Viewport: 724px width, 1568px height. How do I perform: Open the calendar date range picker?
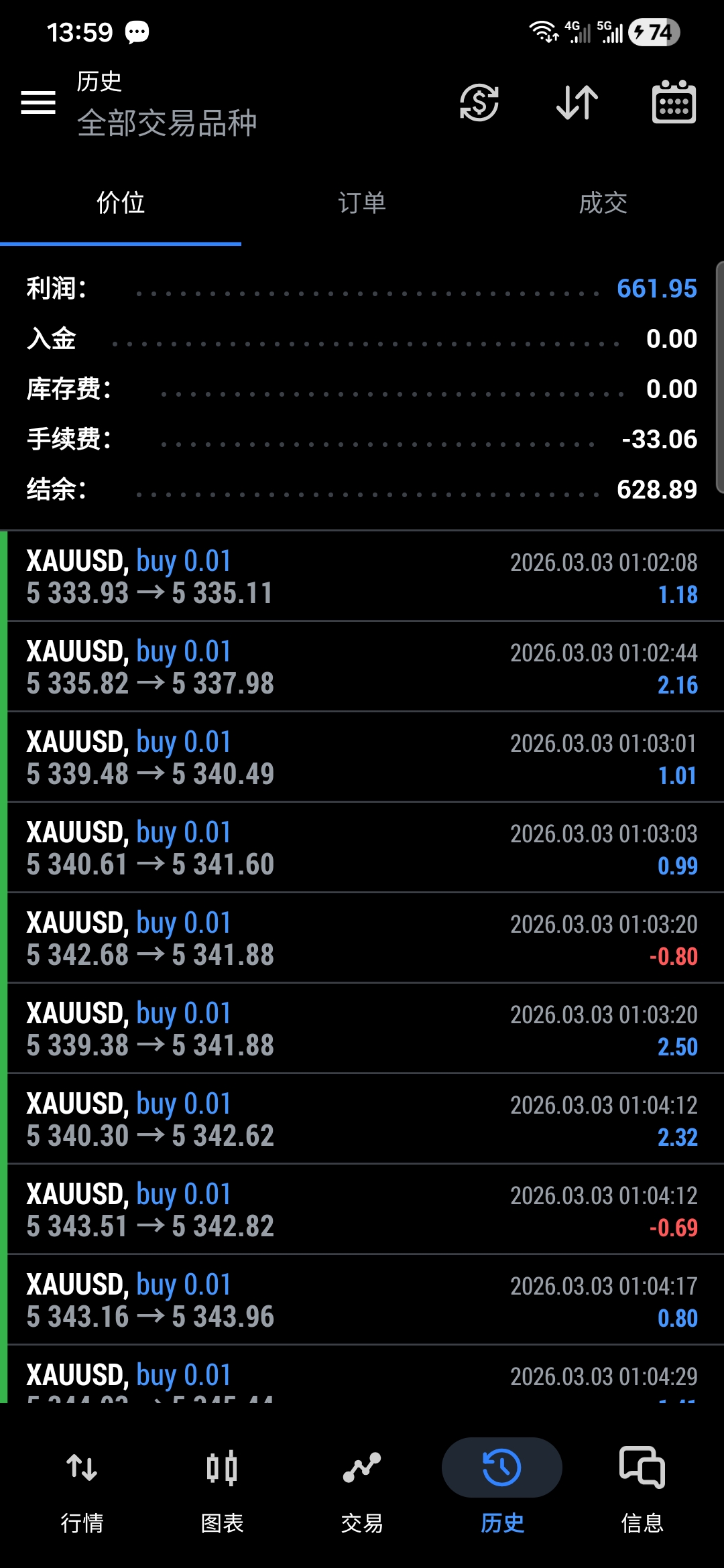pos(674,102)
